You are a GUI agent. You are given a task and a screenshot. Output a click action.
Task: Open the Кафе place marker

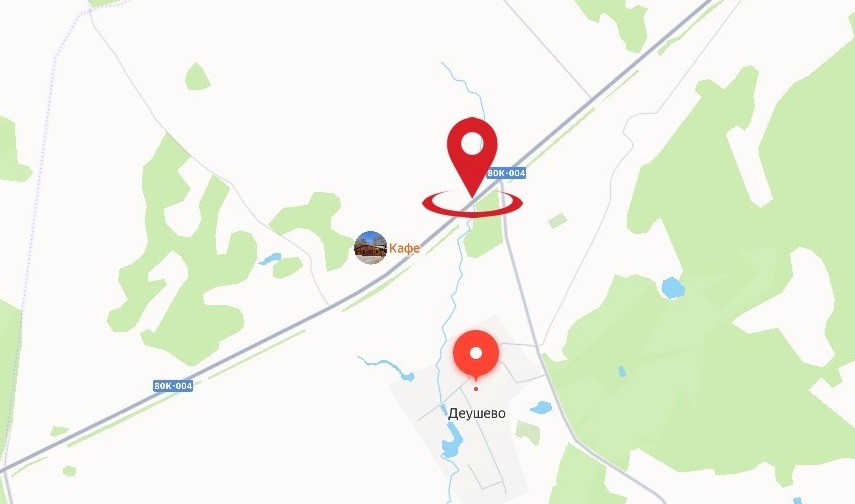[371, 247]
